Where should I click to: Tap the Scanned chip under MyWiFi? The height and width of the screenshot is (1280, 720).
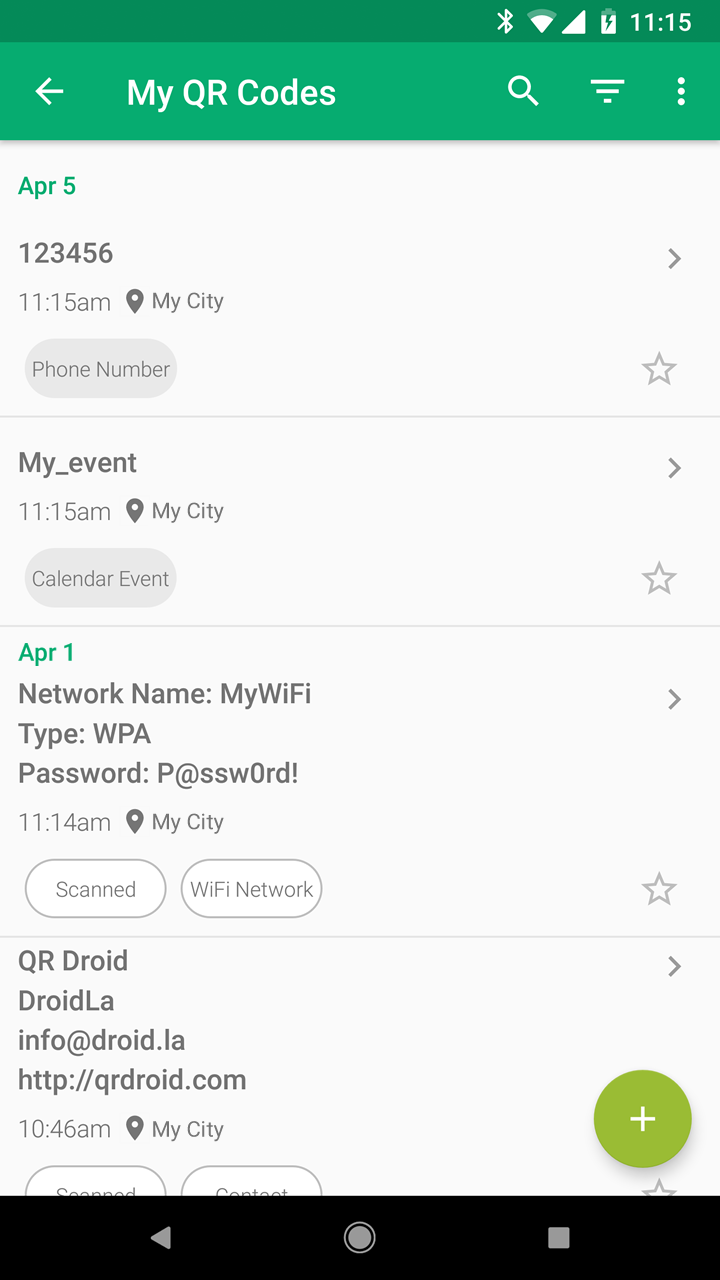point(96,889)
